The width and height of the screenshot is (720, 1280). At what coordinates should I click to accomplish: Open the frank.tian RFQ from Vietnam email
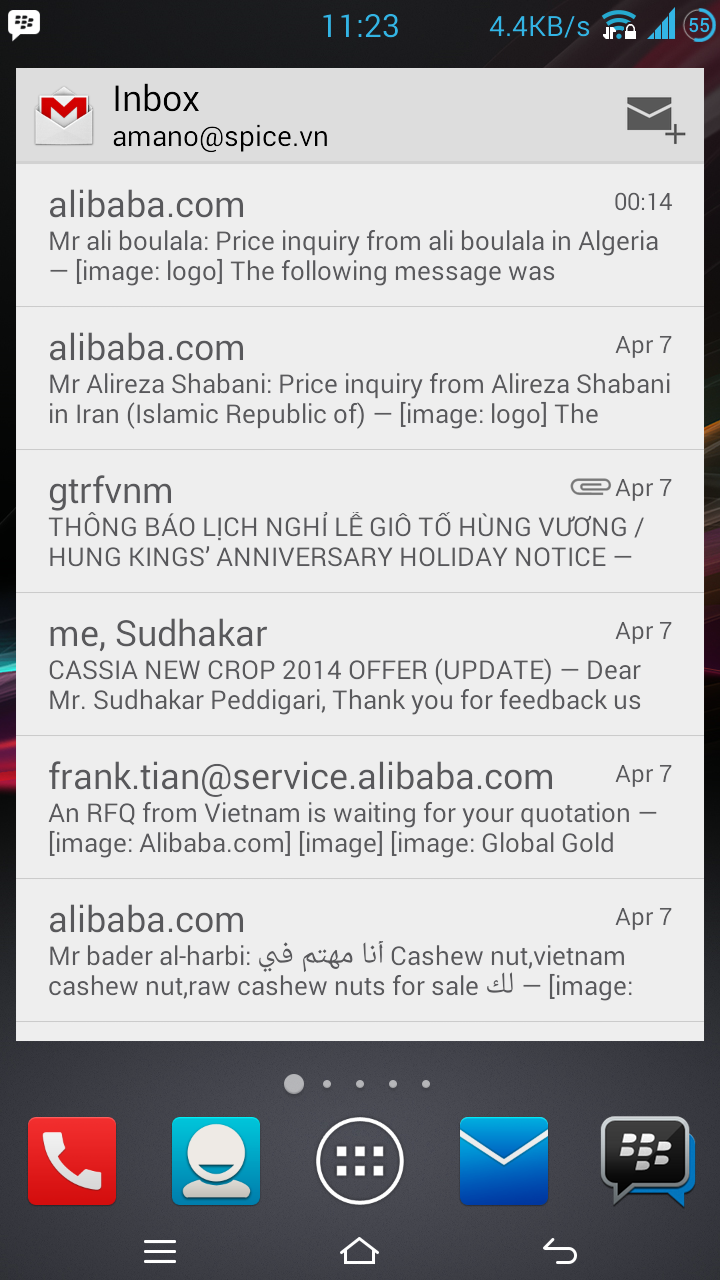tap(360, 807)
